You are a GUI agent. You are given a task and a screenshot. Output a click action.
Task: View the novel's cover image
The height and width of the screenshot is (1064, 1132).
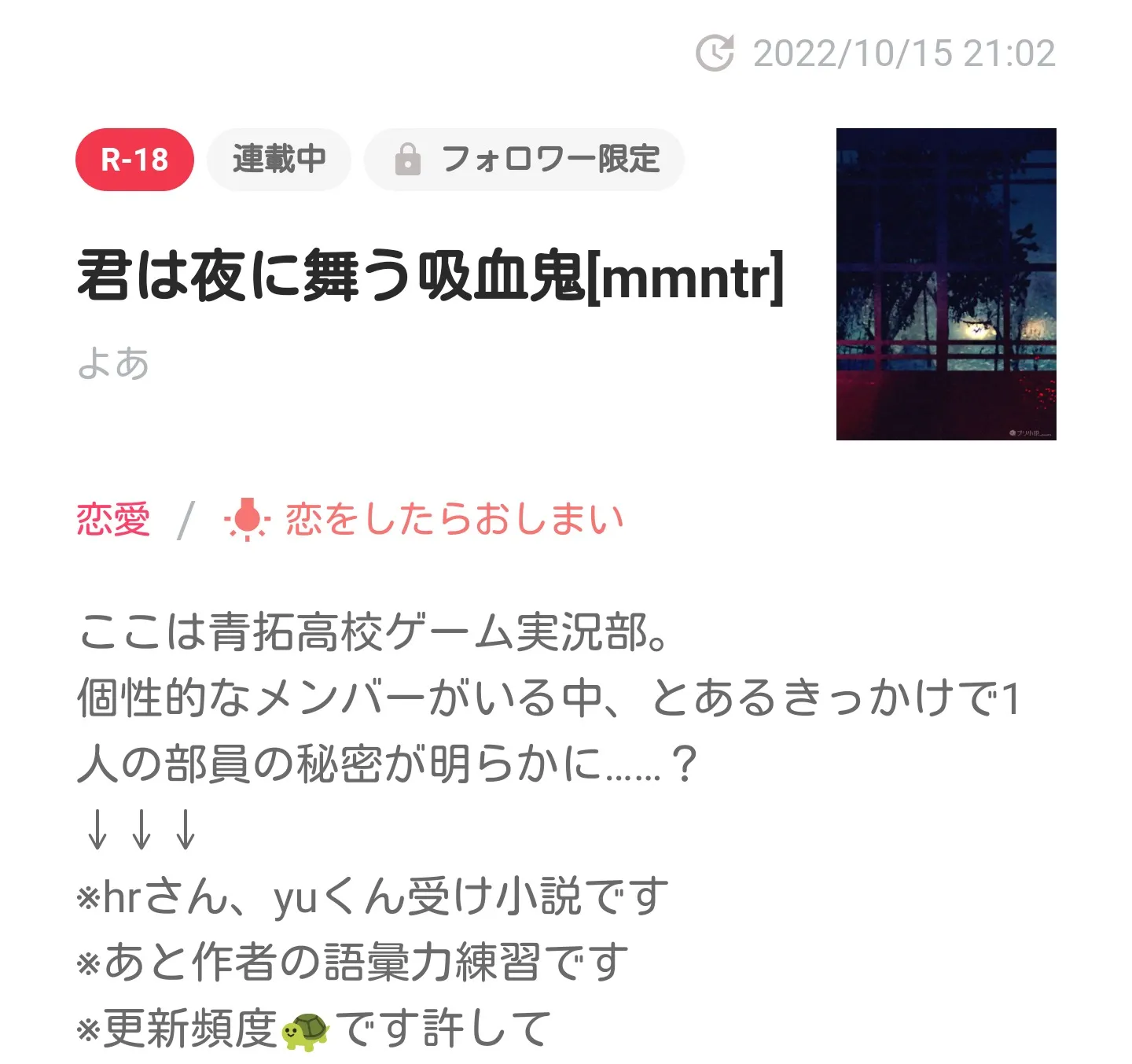[946, 284]
